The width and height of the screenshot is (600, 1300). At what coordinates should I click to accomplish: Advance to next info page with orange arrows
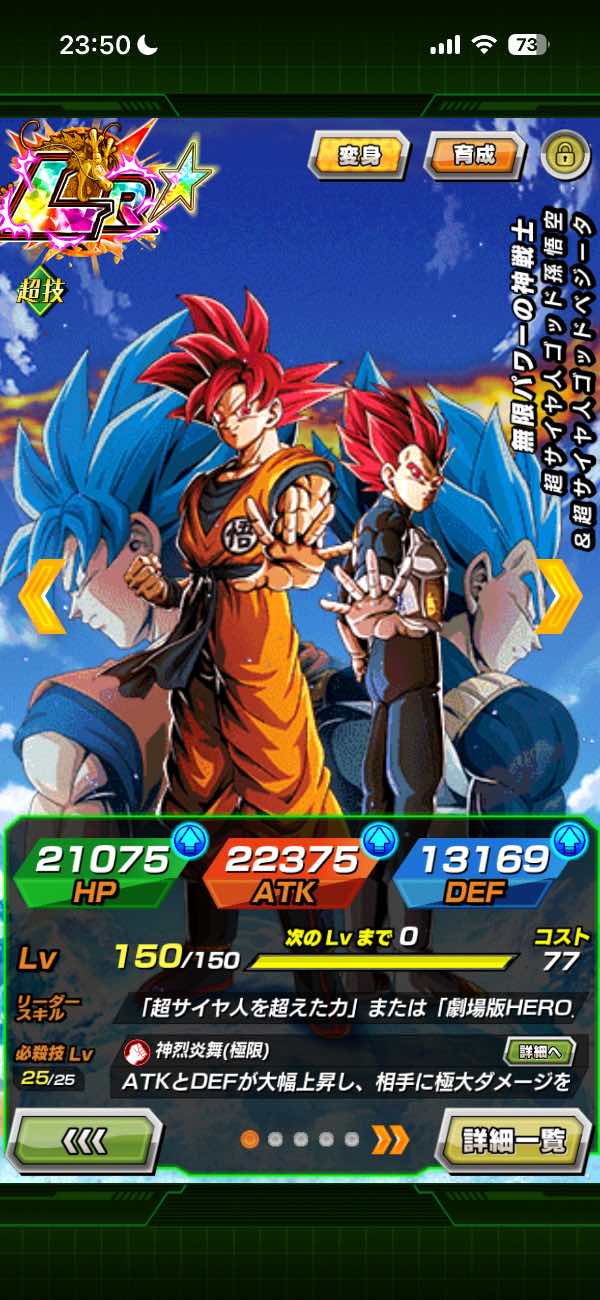pyautogui.click(x=391, y=1139)
